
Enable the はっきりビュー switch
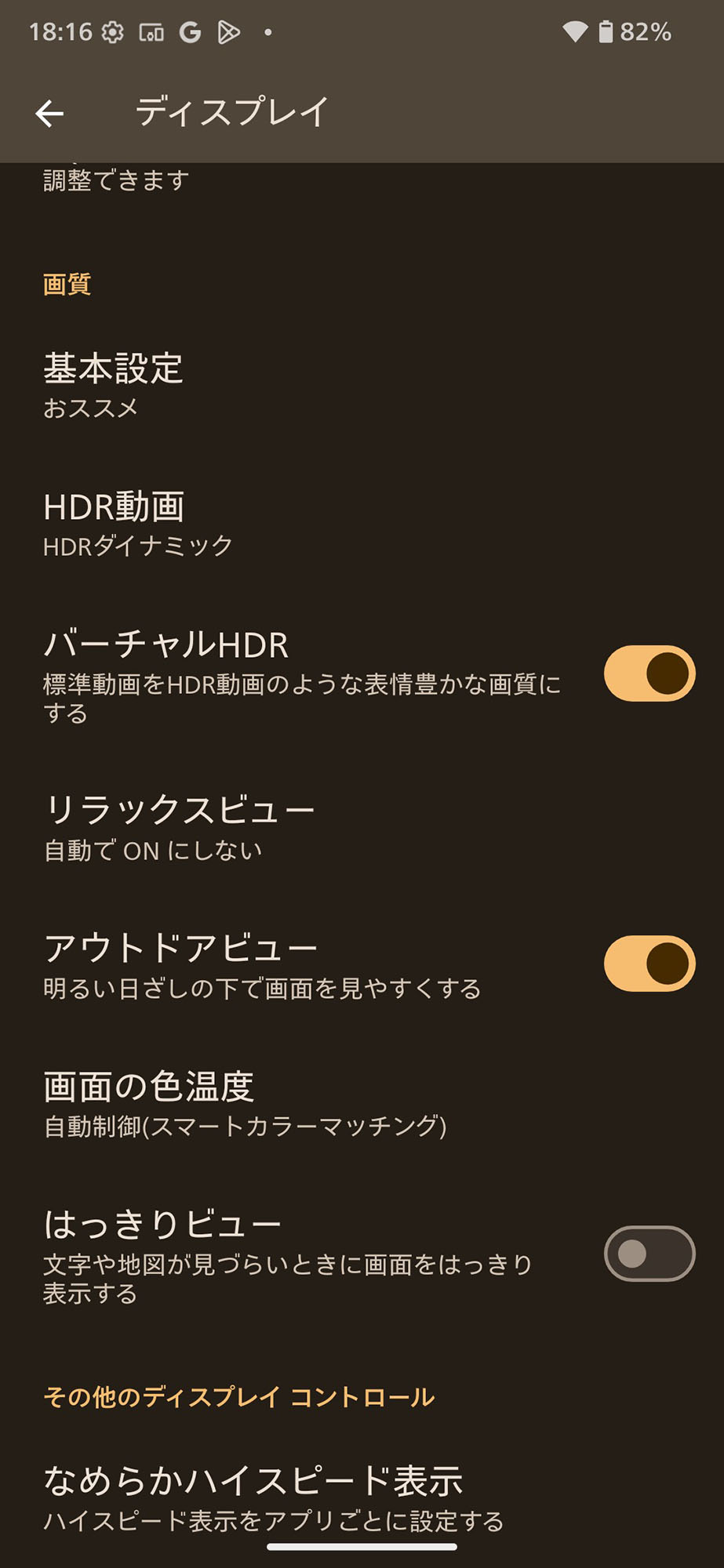click(649, 1254)
